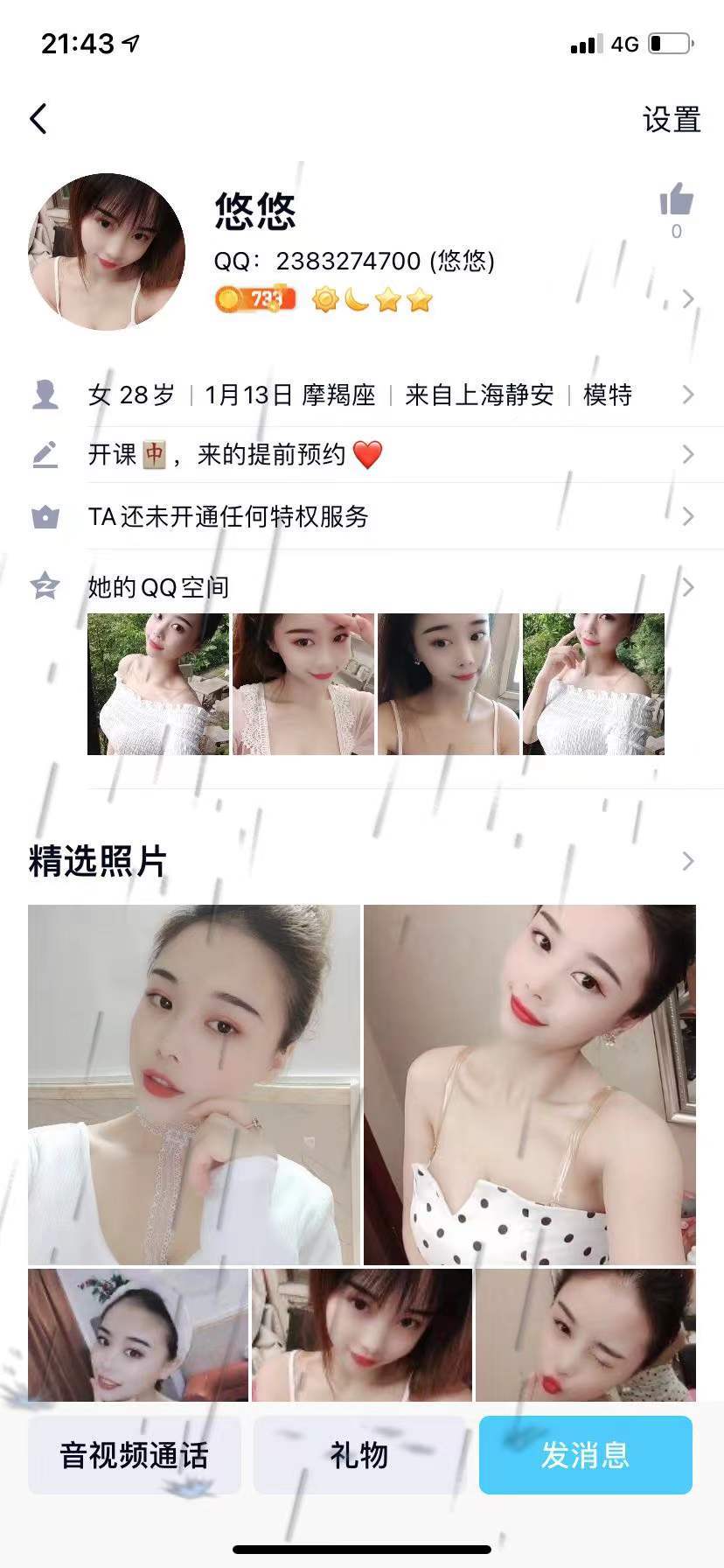Expand the 精选照片 section
Viewport: 724px width, 1568px height.
[x=688, y=862]
